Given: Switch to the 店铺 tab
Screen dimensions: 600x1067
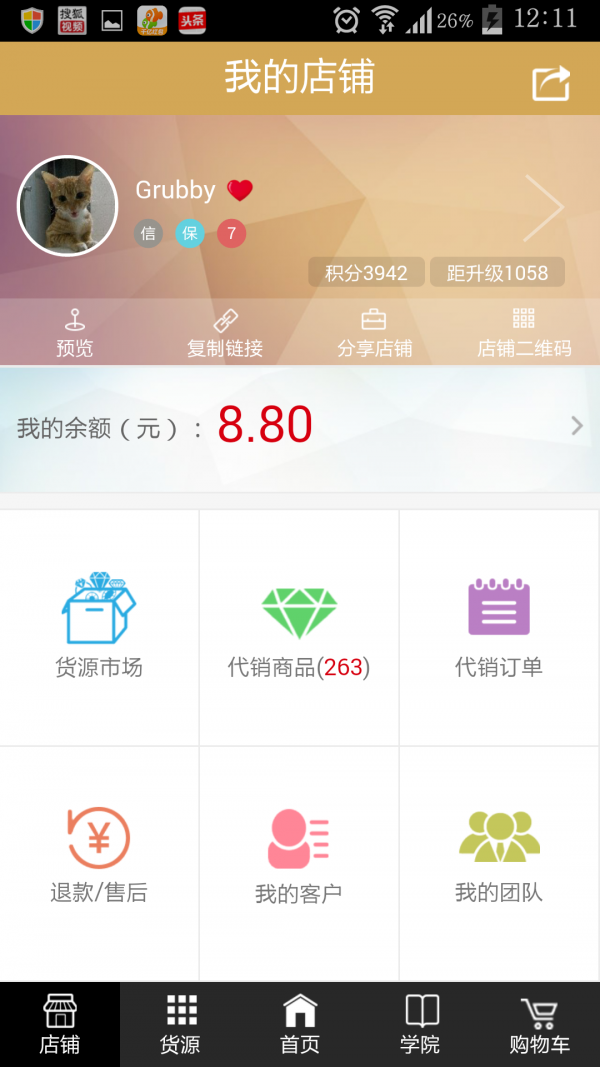Looking at the screenshot, I should point(60,1025).
